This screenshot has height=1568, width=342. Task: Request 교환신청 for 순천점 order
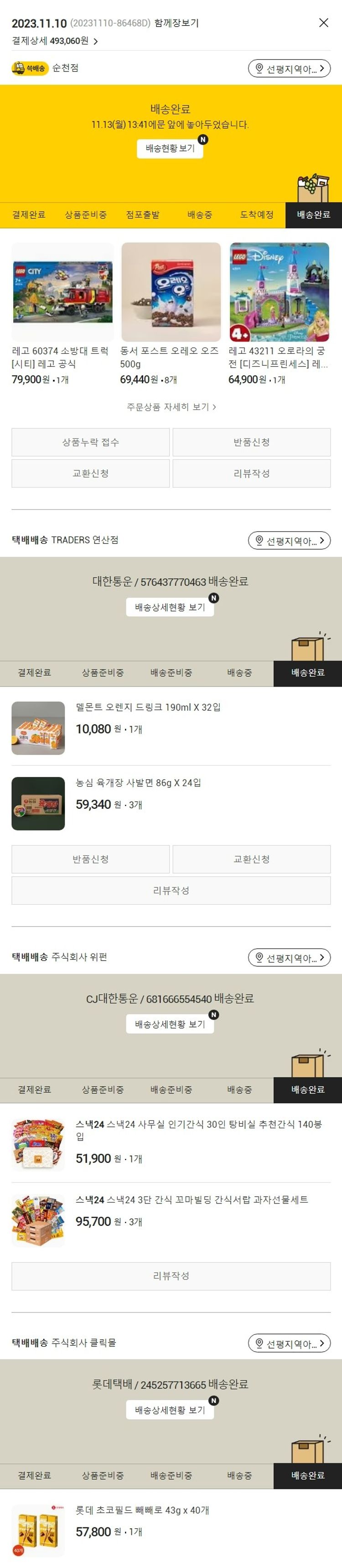[x=91, y=474]
